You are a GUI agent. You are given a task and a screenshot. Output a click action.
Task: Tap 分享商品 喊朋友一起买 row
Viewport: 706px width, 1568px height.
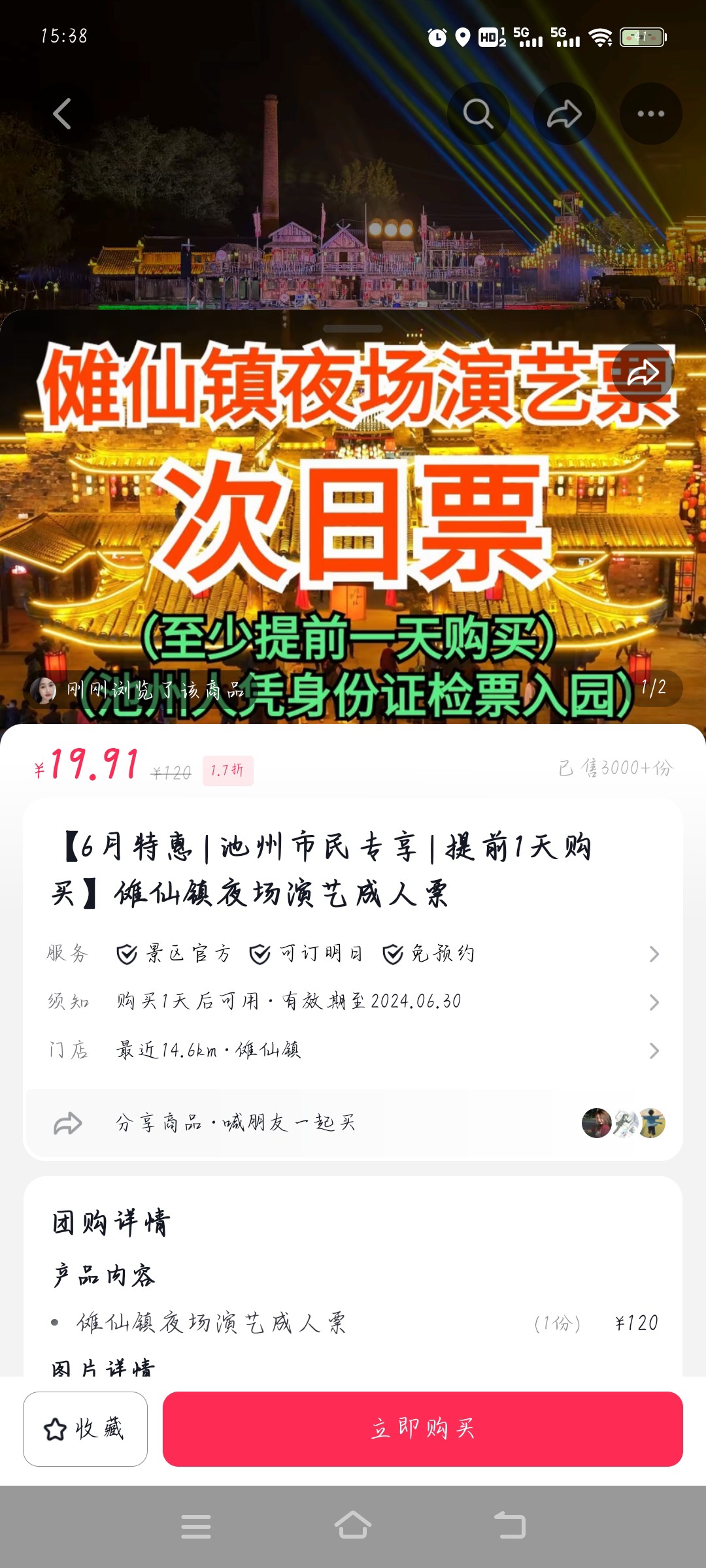click(353, 1123)
